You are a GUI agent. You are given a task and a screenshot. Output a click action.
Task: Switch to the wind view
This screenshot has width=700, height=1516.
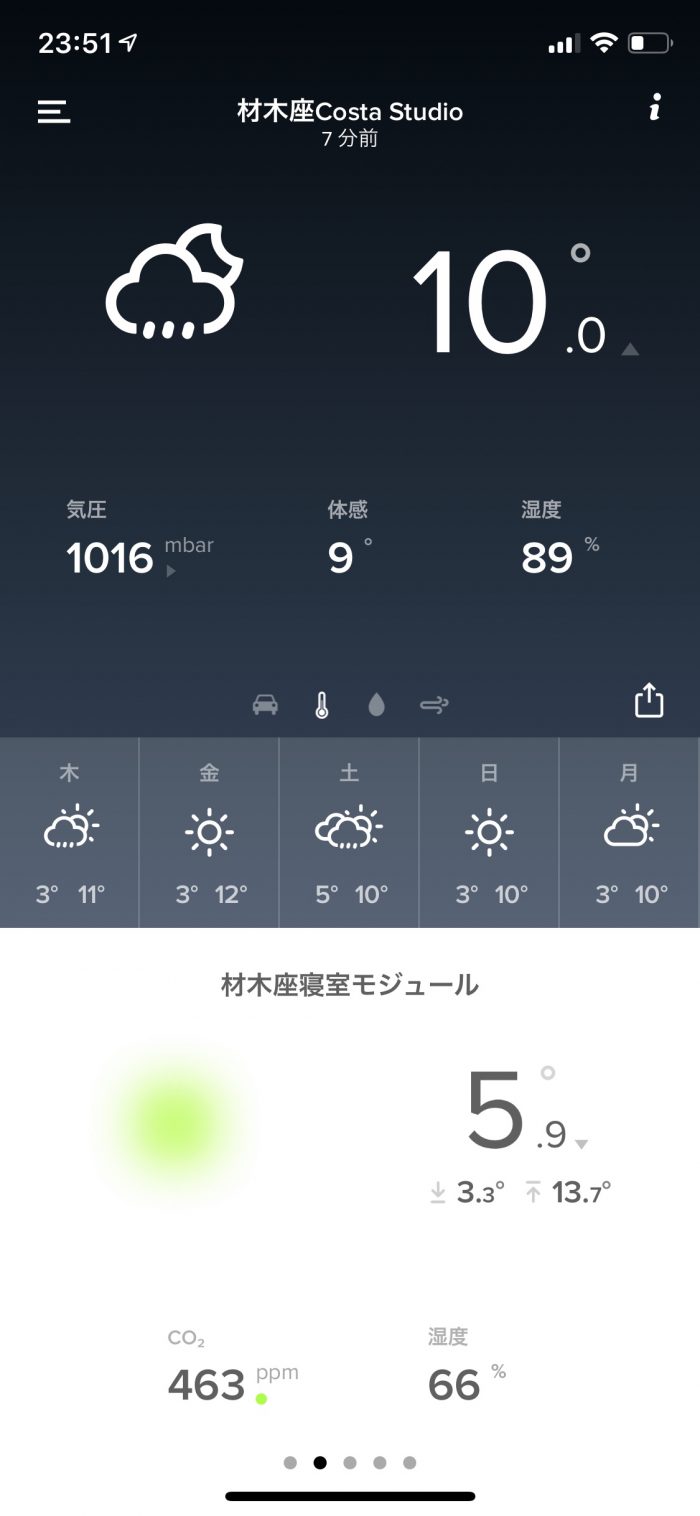[x=434, y=705]
